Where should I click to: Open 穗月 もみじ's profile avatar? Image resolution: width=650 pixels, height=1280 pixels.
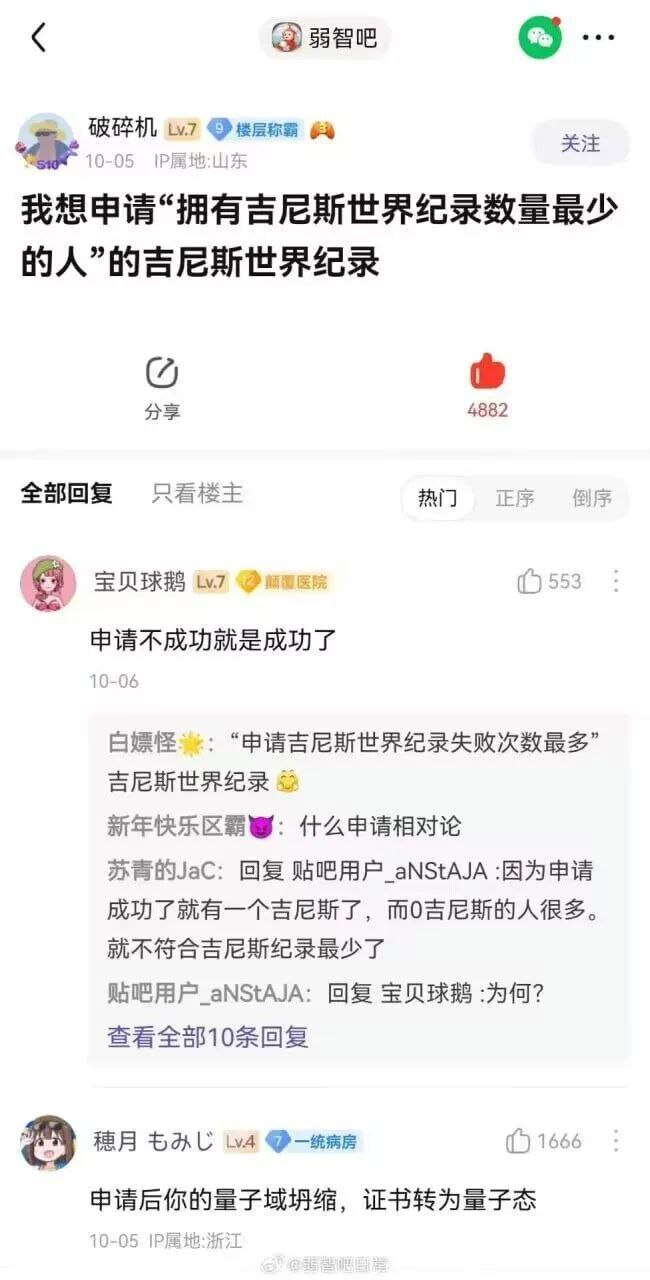(x=48, y=1143)
